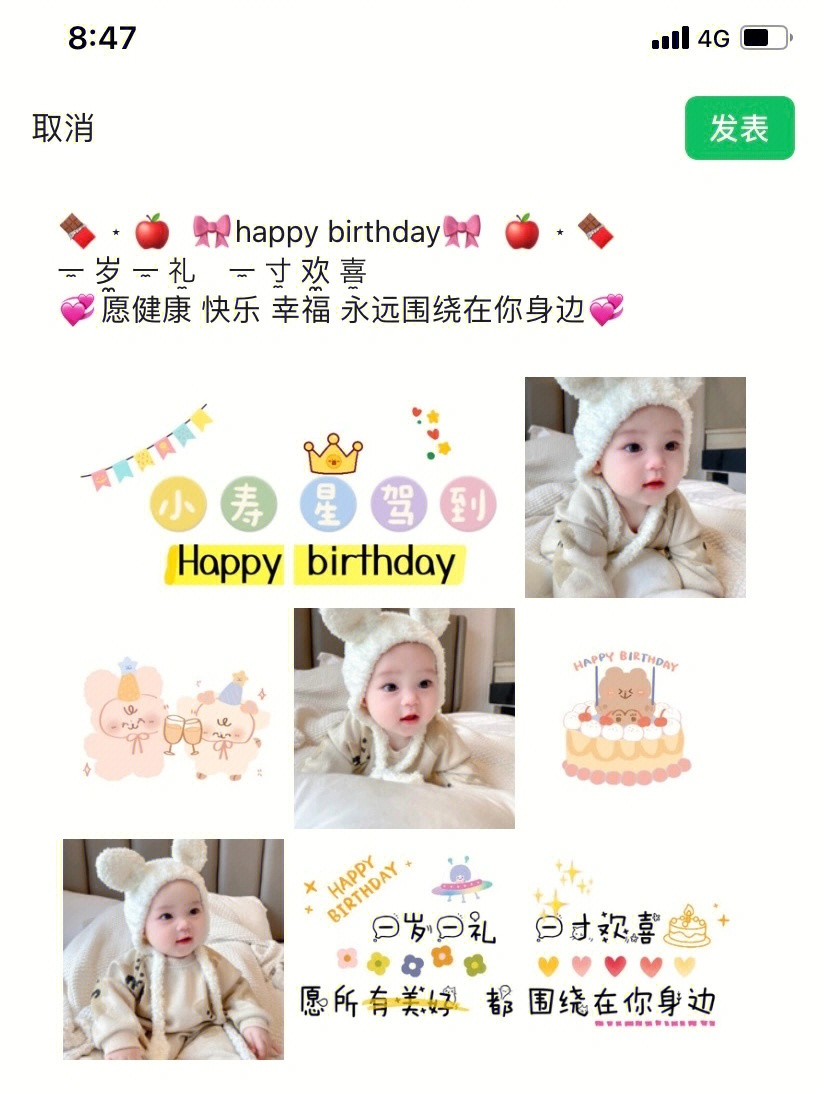The image size is (826, 1101).
Task: Publish the post with the green 发表 button
Action: tap(739, 128)
